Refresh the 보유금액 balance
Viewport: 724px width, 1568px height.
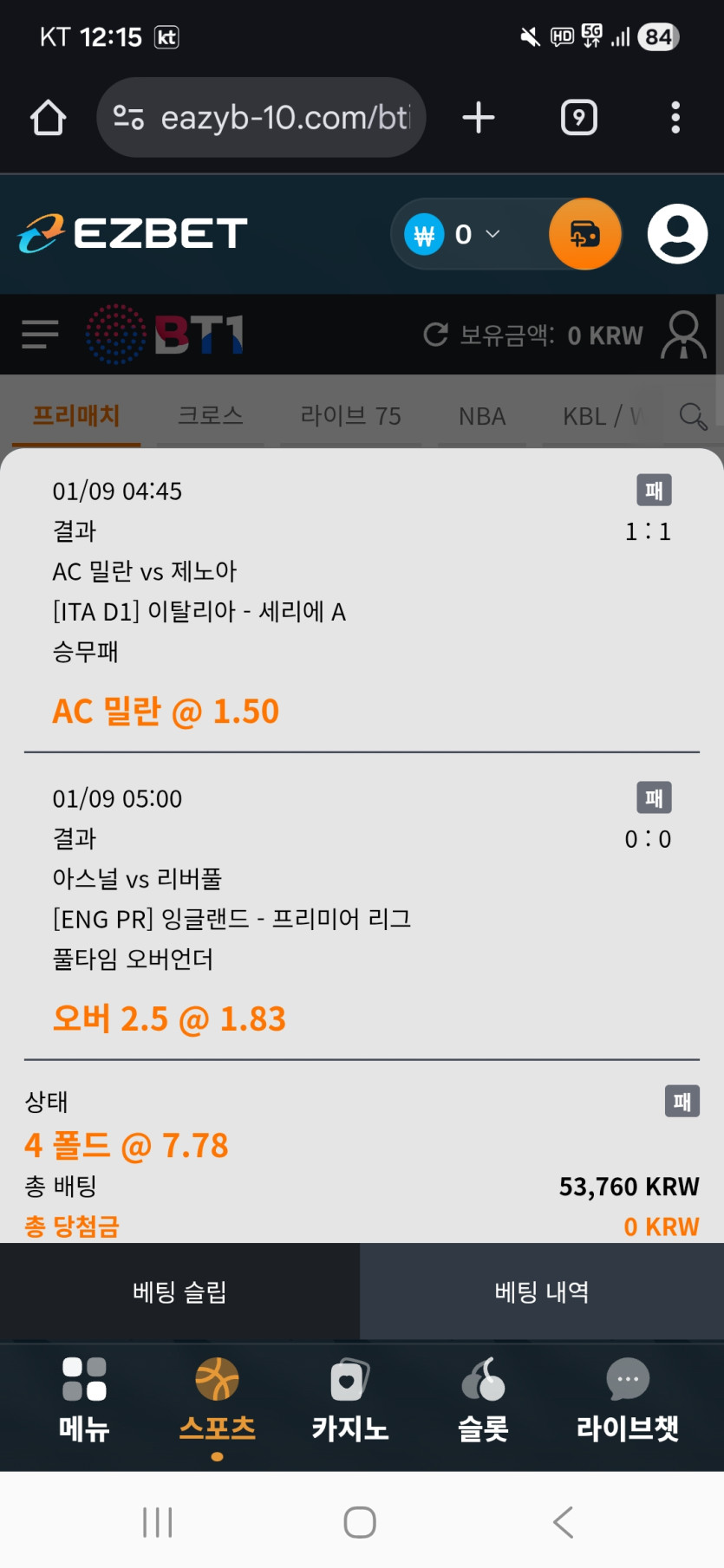click(435, 335)
